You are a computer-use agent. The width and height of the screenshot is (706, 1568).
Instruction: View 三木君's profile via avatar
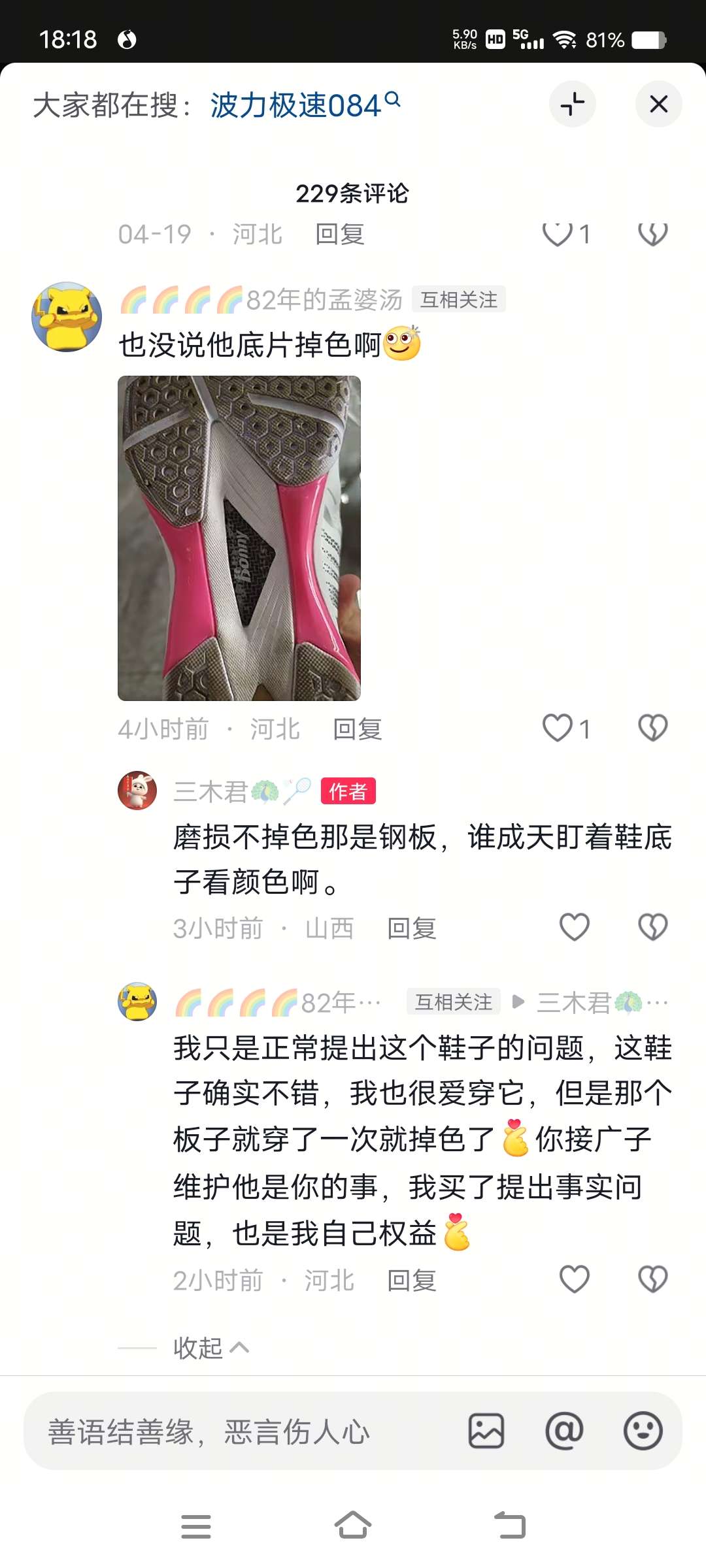click(x=137, y=790)
